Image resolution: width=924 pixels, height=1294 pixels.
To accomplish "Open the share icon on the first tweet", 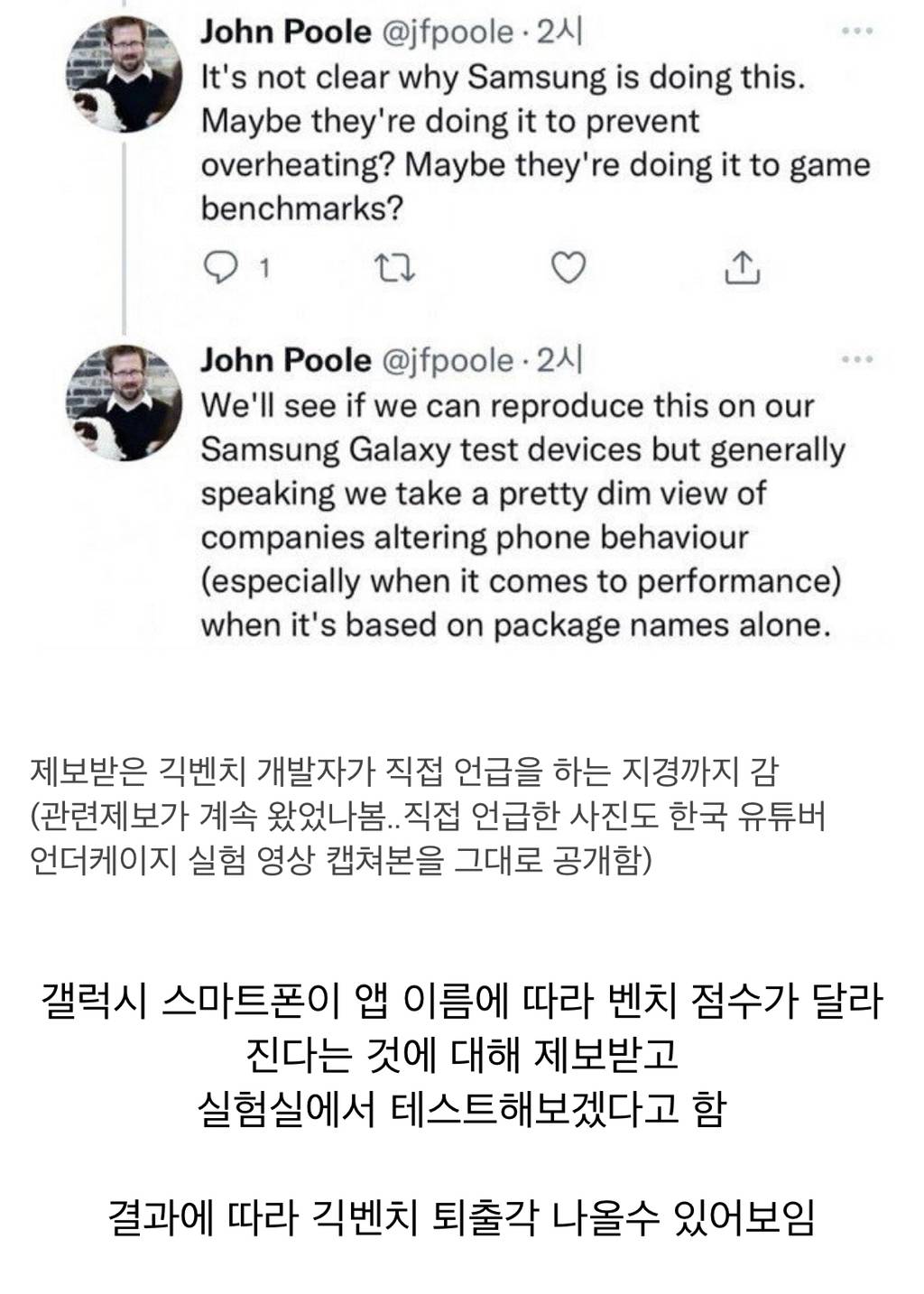I will tap(742, 267).
